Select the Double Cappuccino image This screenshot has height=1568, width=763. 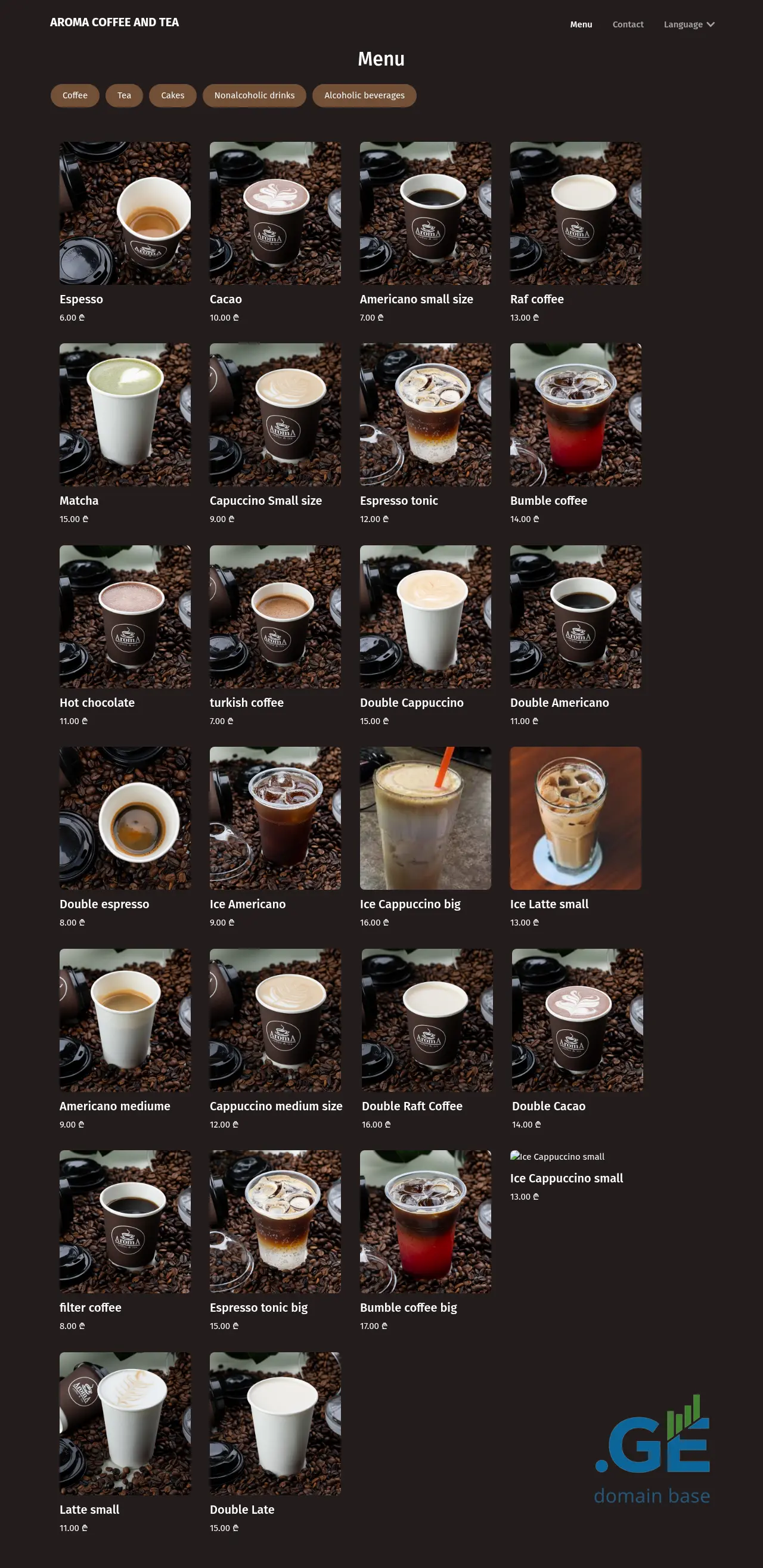point(425,617)
